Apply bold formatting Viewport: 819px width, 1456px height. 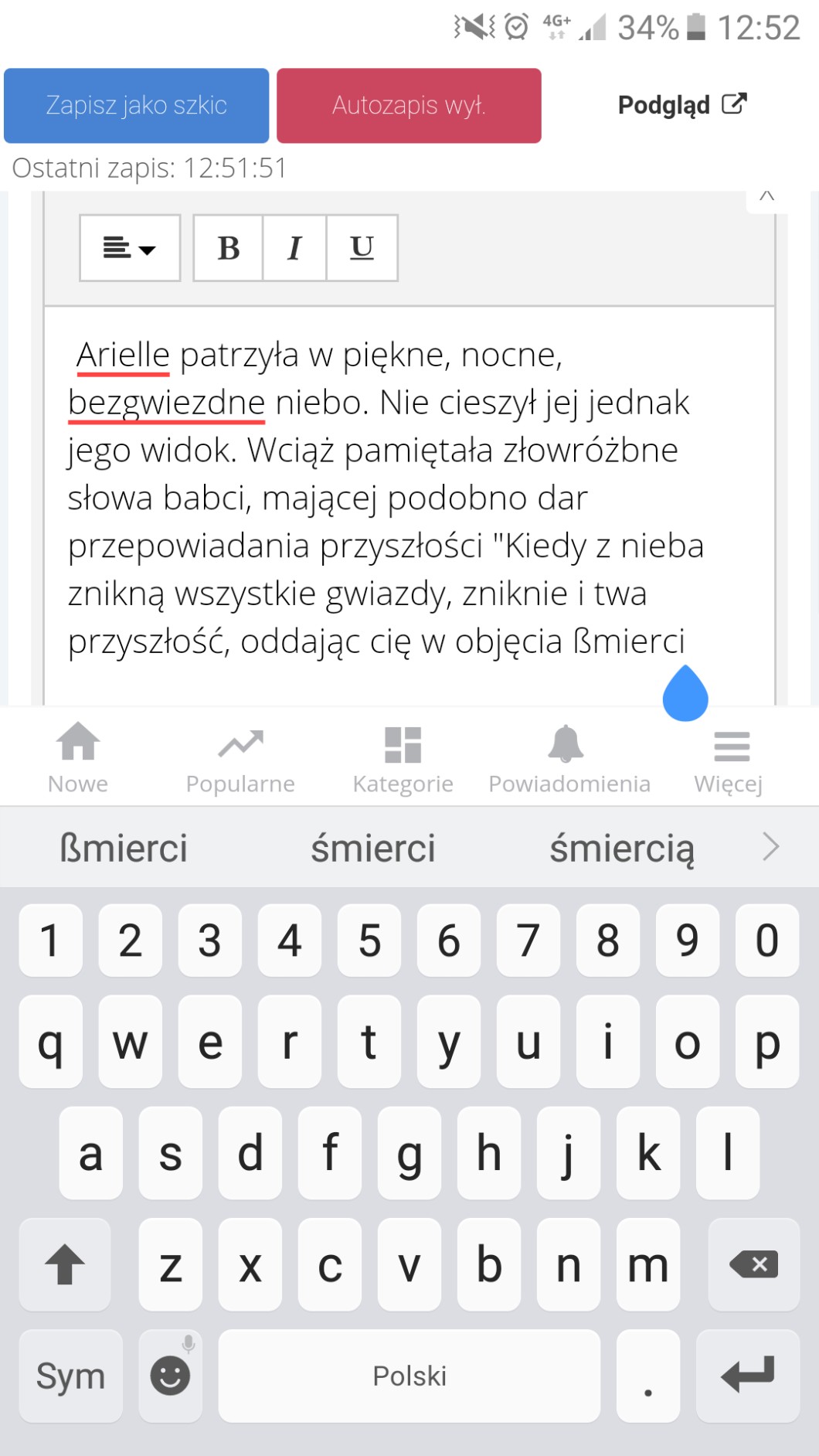[228, 248]
